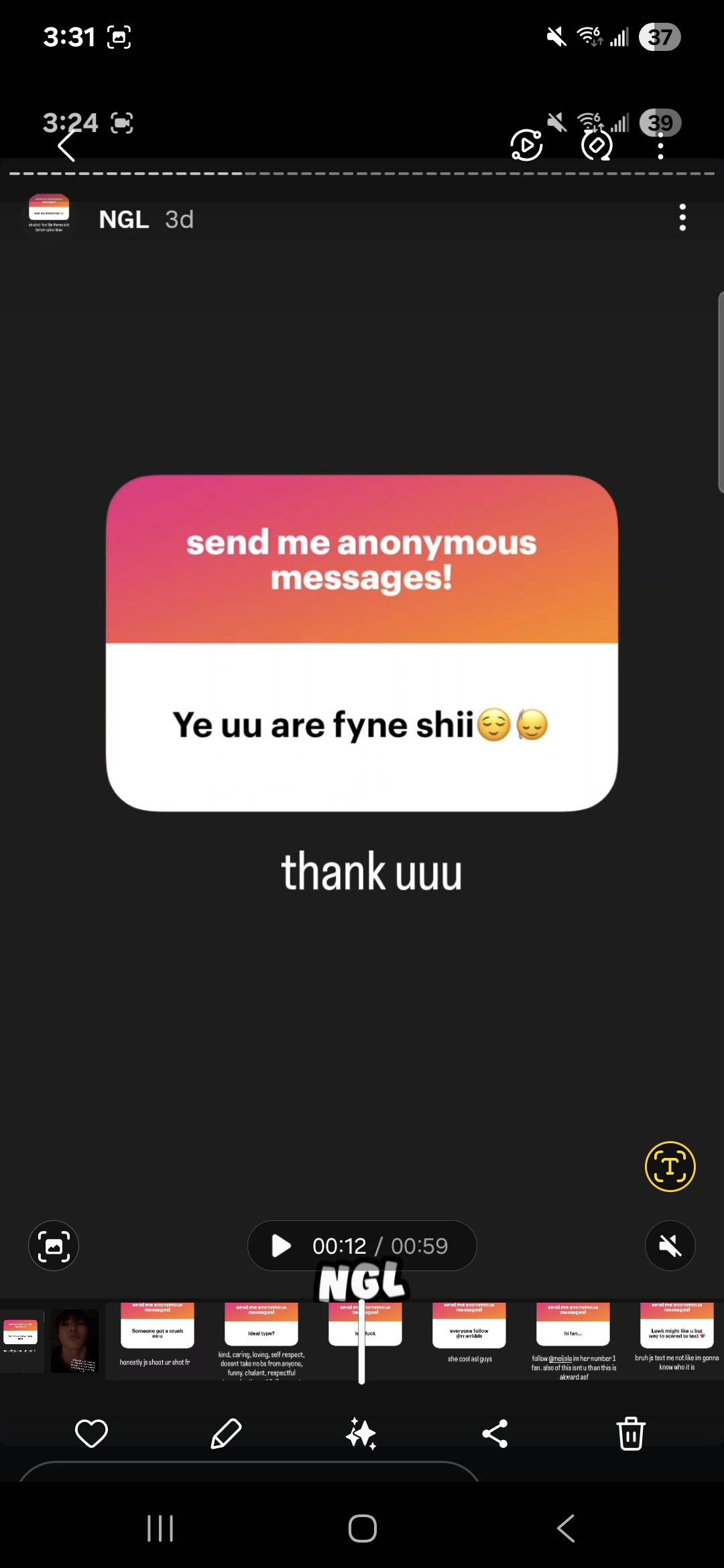Tap the auto-rotate screen icon
724x1568 pixels.
tap(597, 145)
